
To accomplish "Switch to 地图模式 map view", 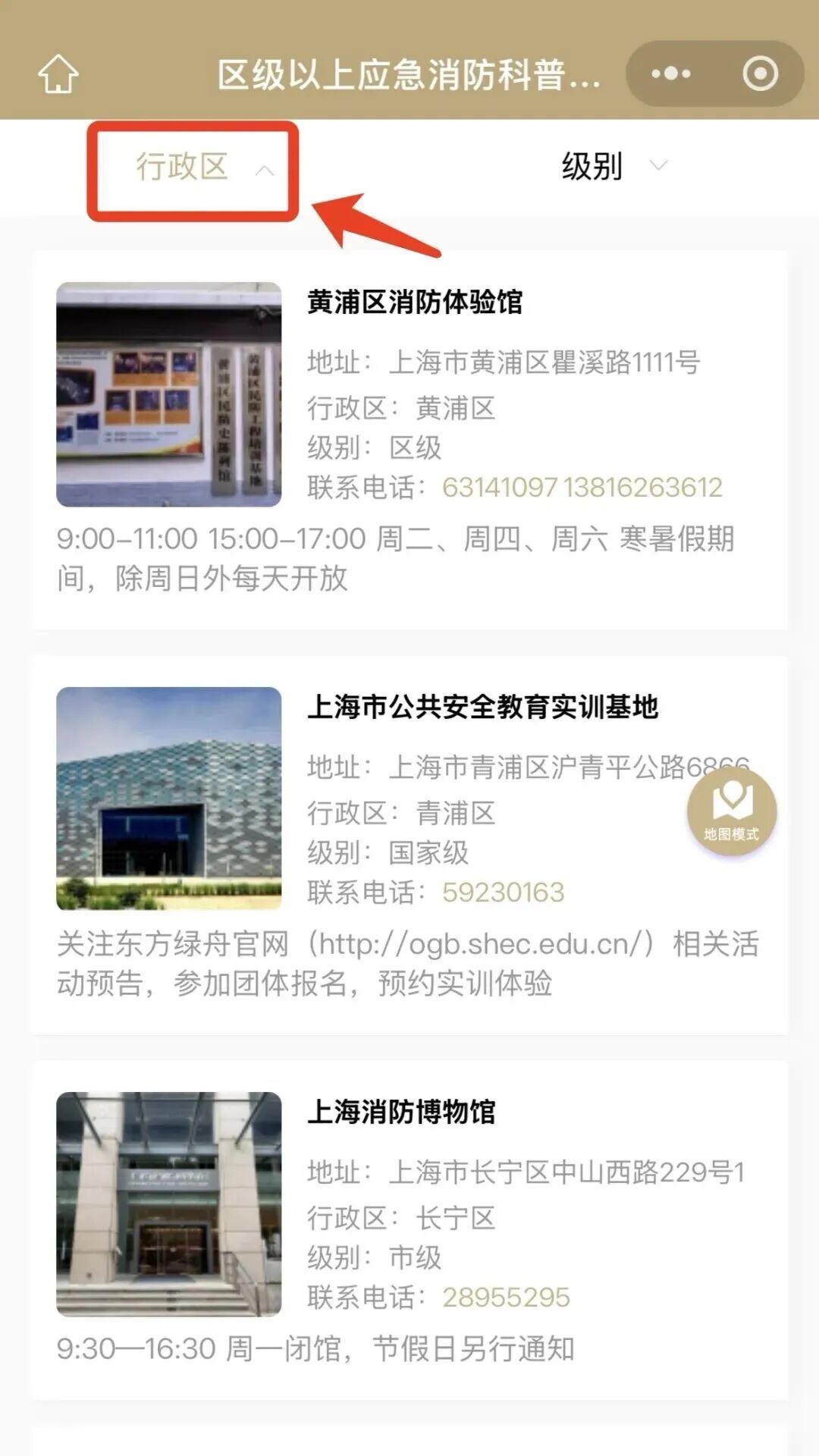I will click(731, 811).
